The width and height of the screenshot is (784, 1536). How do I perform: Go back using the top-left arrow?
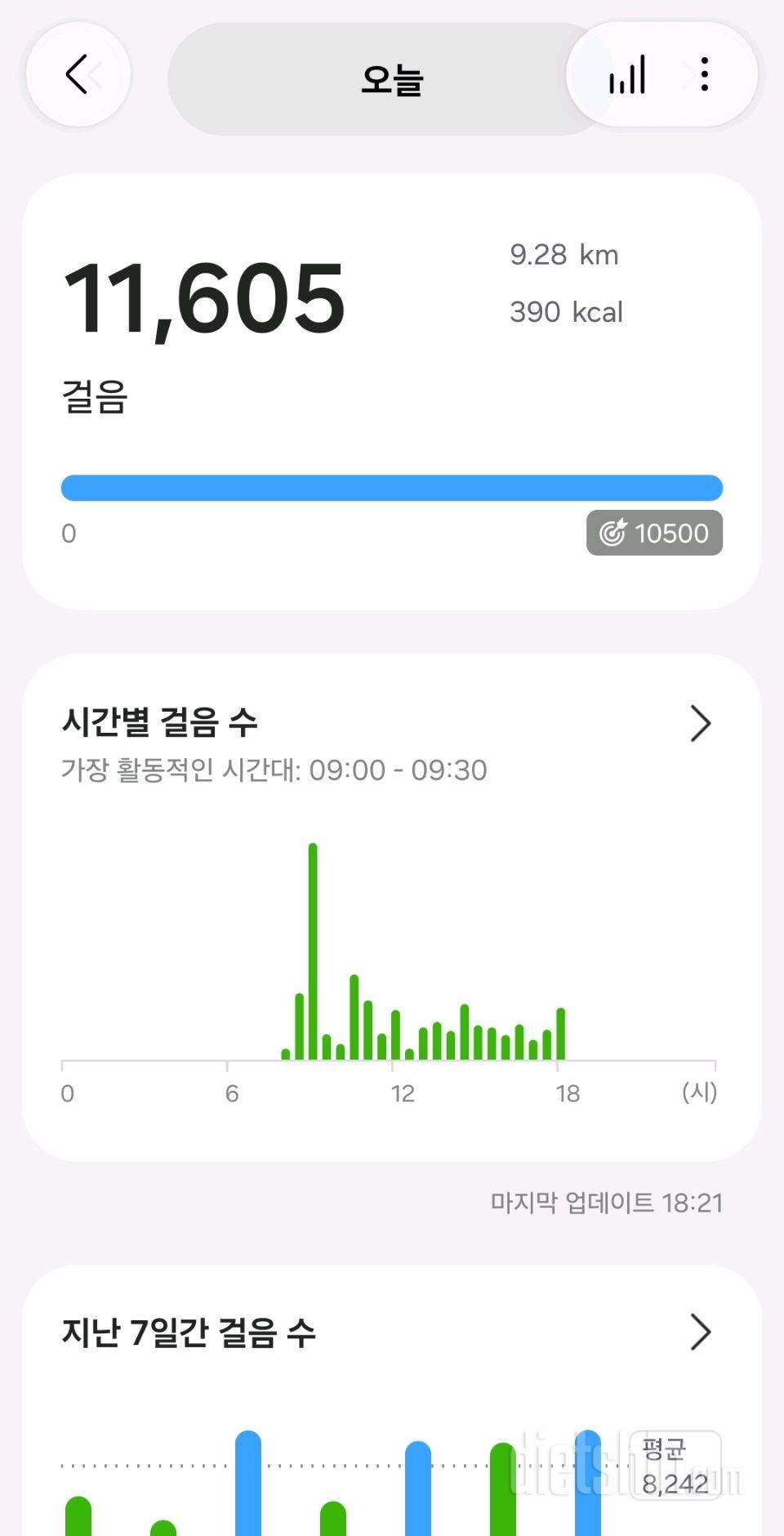[x=78, y=74]
